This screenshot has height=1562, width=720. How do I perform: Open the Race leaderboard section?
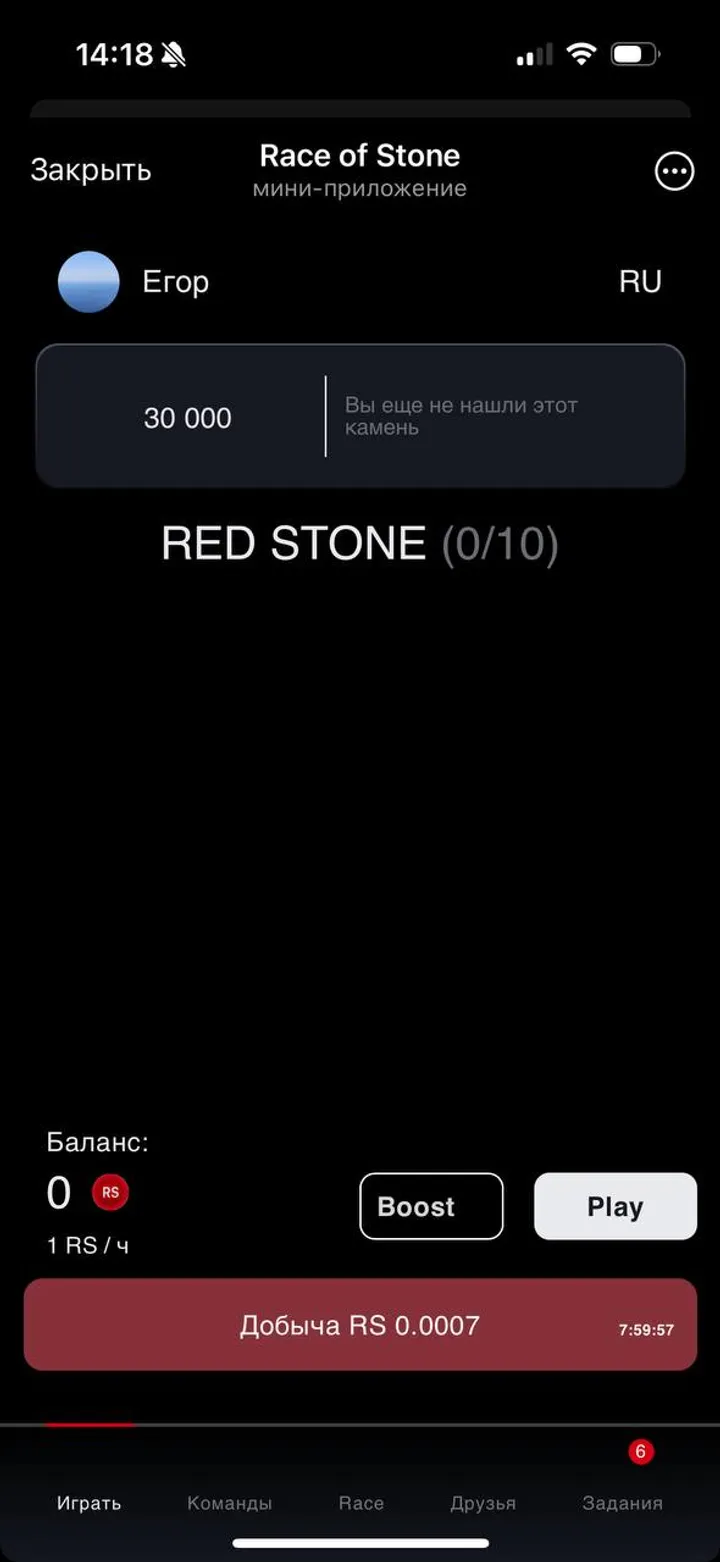[x=360, y=1502]
